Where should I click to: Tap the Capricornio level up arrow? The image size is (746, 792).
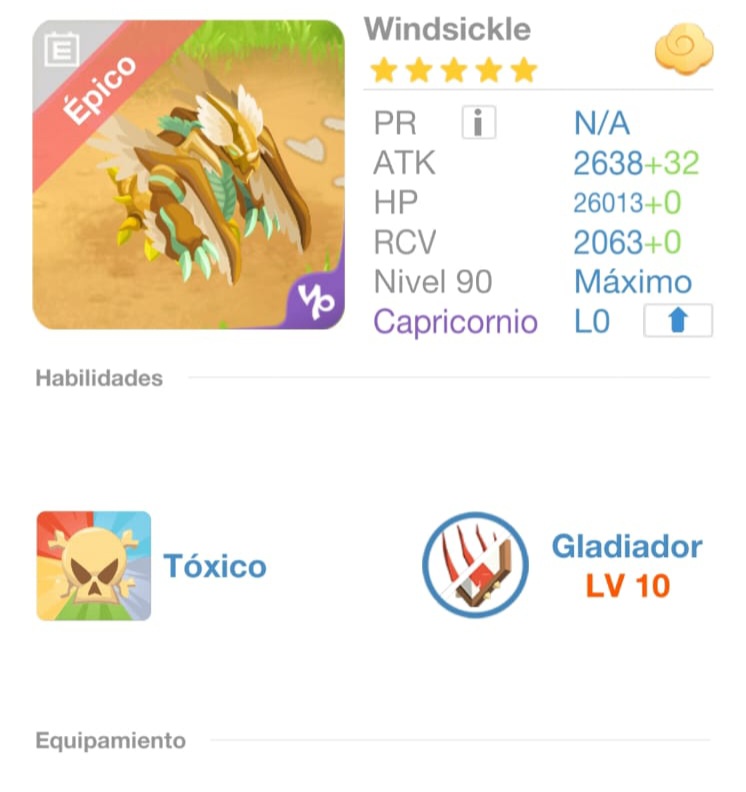pyautogui.click(x=678, y=322)
